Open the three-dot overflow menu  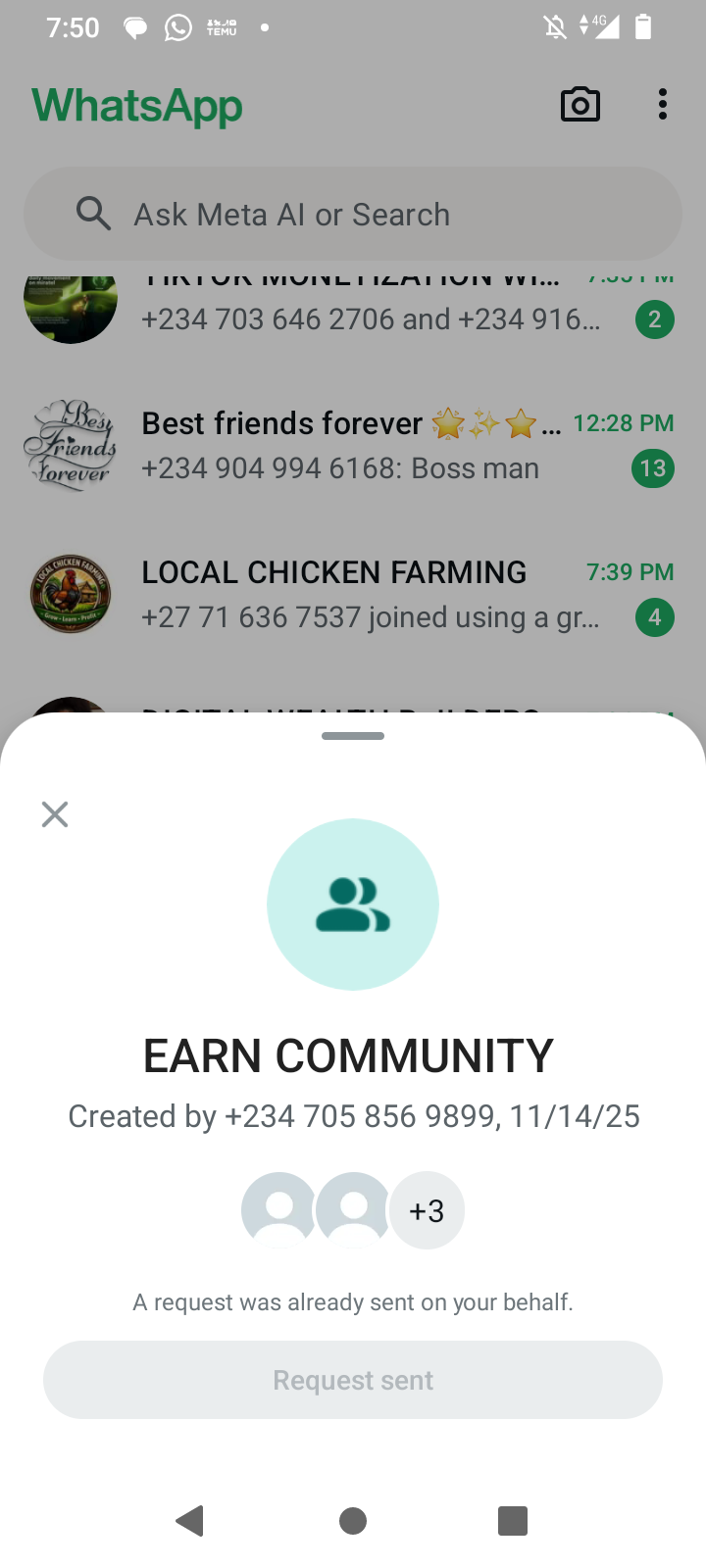coord(663,105)
